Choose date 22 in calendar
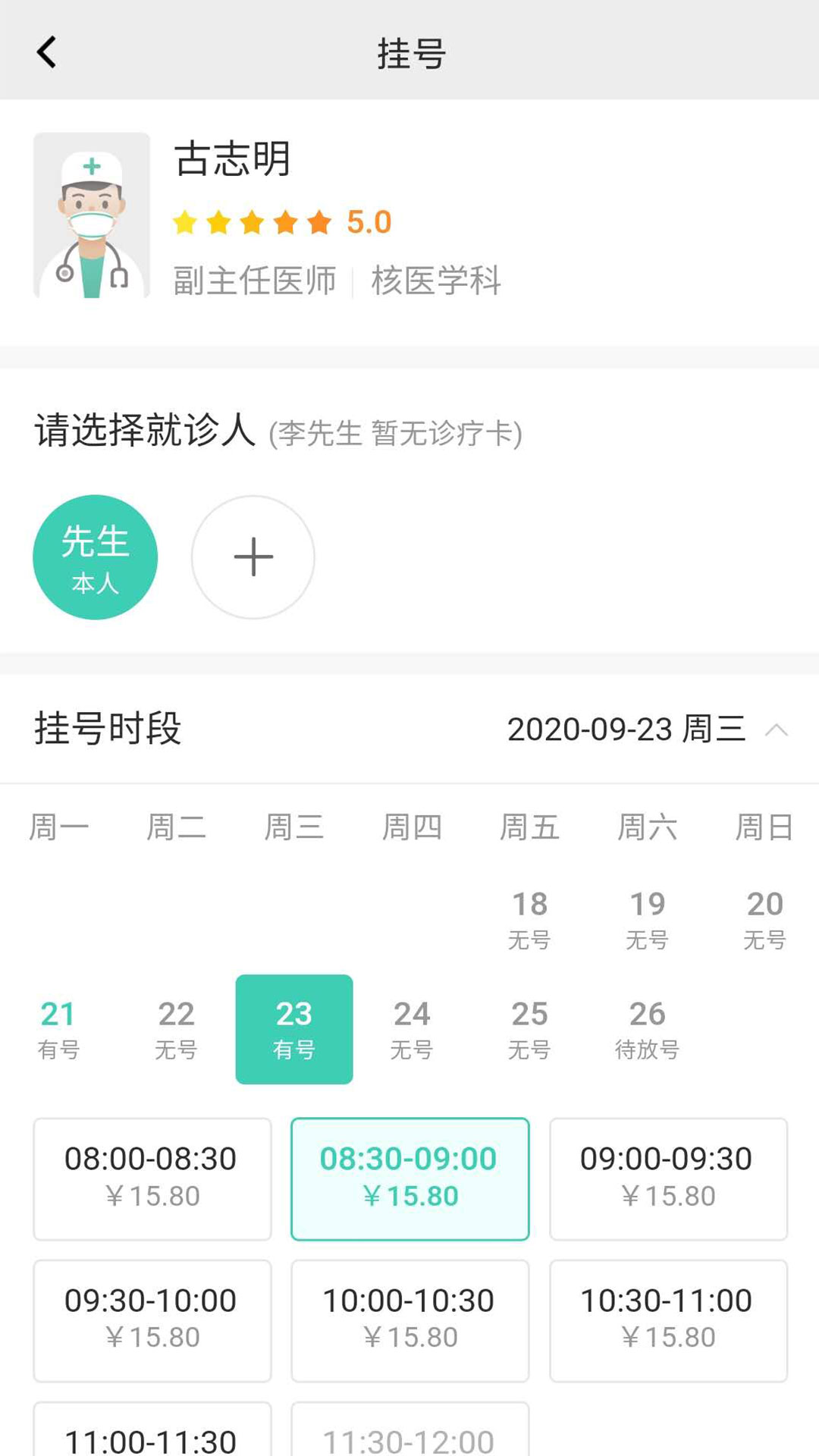This screenshot has width=819, height=1456. coord(176,1029)
